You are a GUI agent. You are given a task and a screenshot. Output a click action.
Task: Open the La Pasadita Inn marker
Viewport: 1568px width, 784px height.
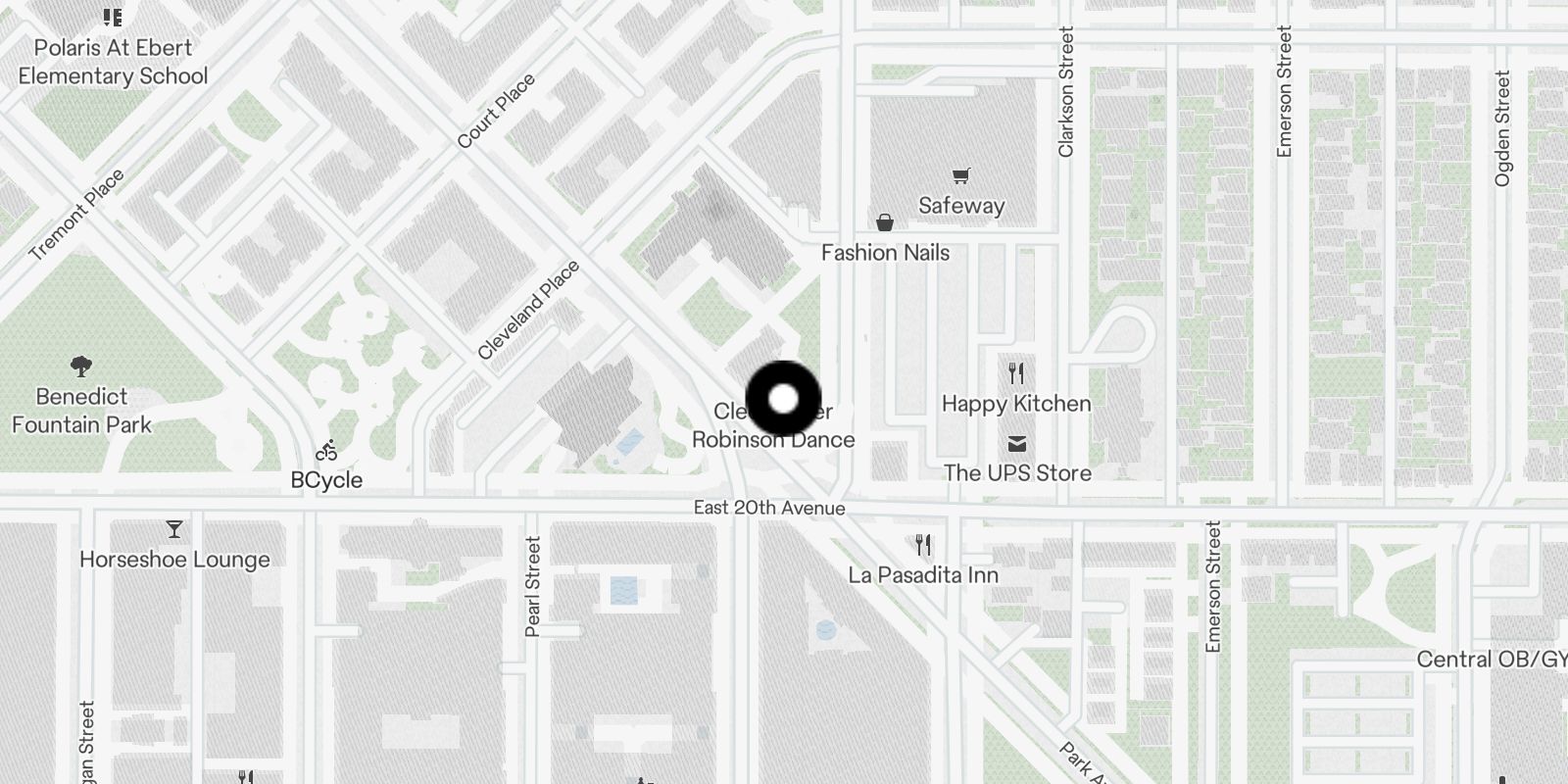click(922, 545)
